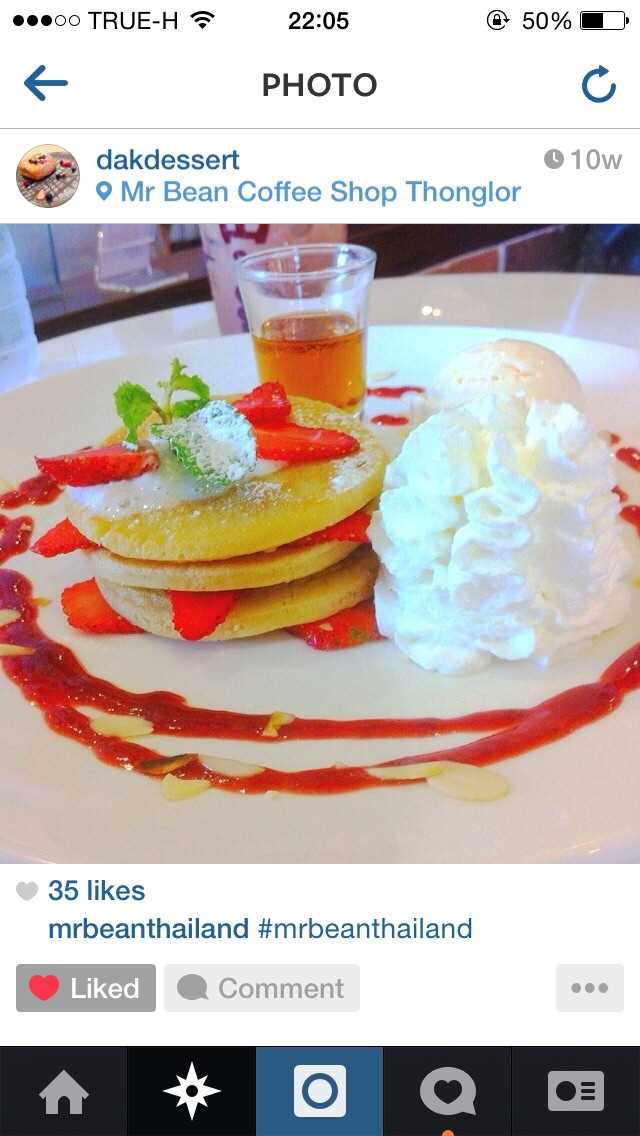Switch to the Home feed tab
Screen dimensions: 640x1136
(x=64, y=1091)
